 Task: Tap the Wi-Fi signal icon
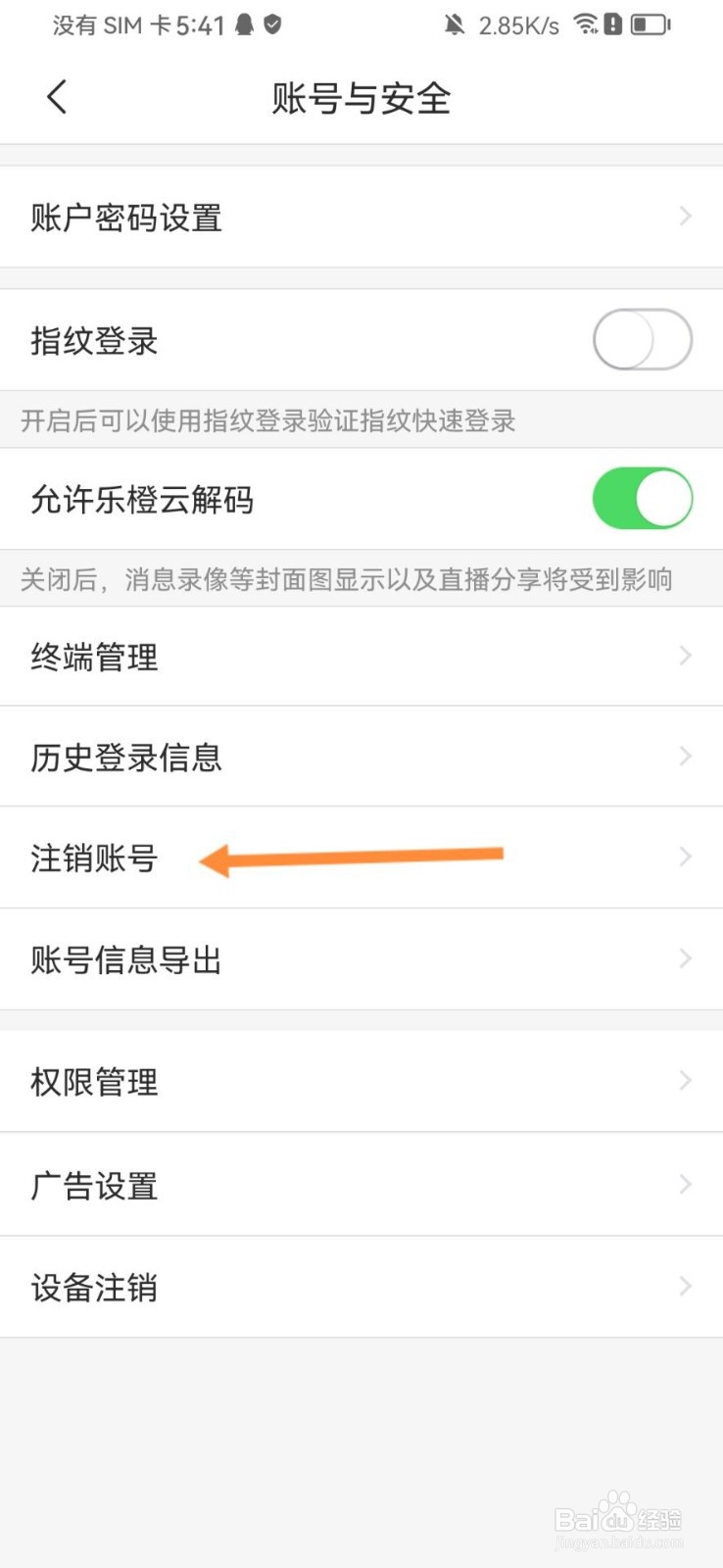pos(588,24)
